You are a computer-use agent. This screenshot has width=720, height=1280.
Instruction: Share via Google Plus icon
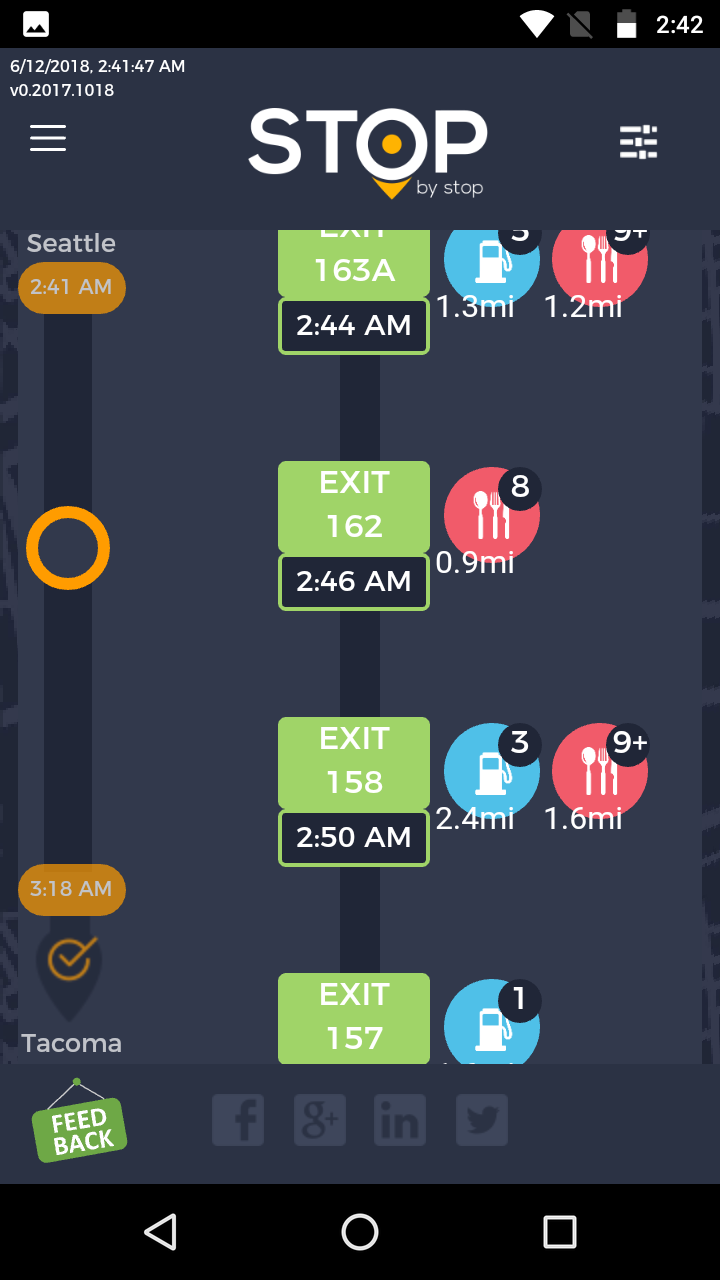coord(320,1120)
